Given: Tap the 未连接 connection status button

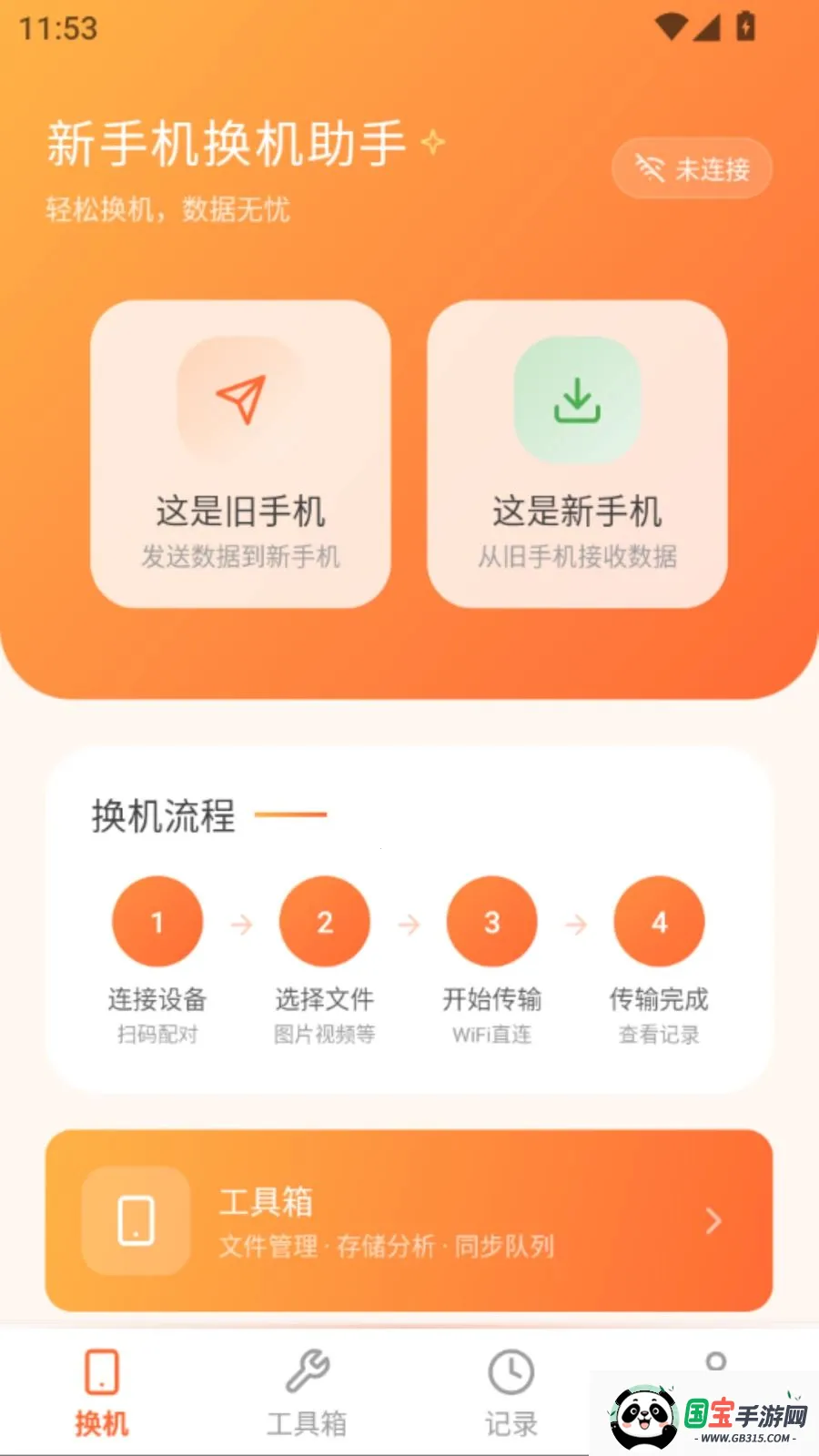Looking at the screenshot, I should (x=692, y=167).
